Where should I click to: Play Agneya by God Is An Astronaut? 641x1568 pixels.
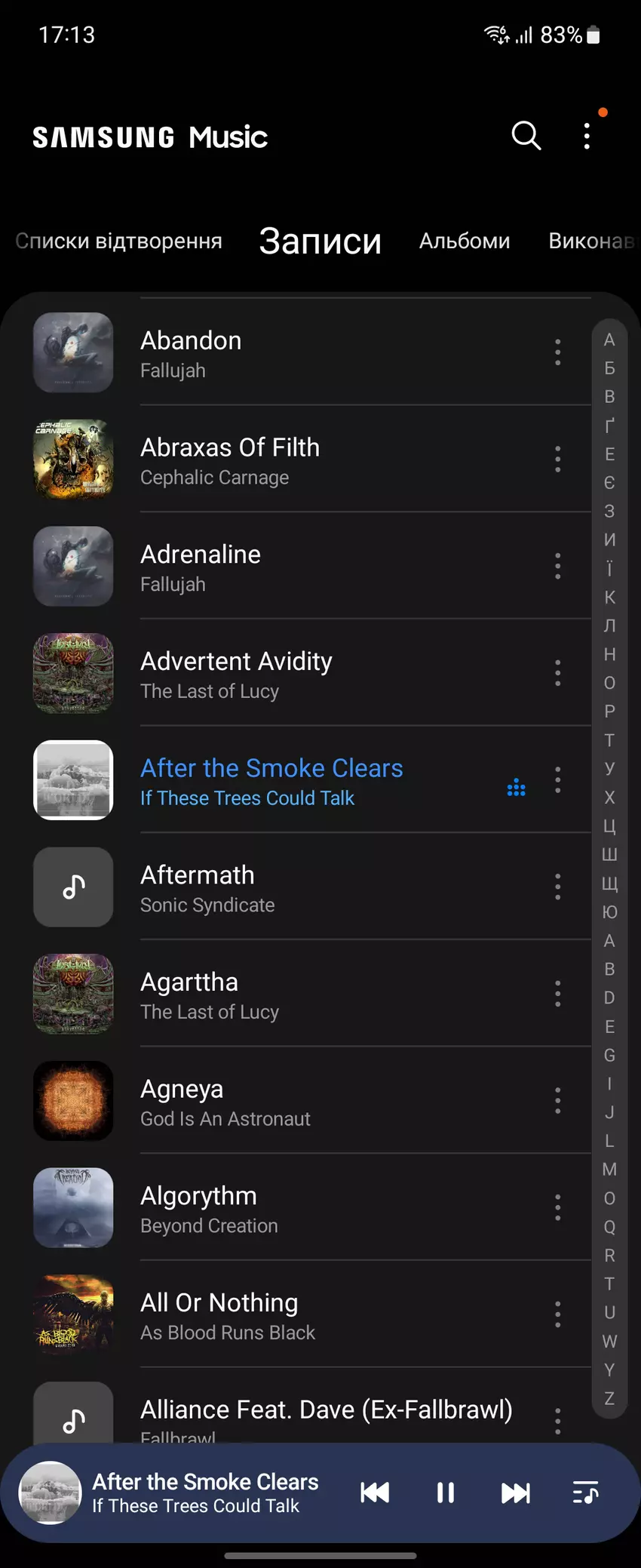coord(302,1102)
